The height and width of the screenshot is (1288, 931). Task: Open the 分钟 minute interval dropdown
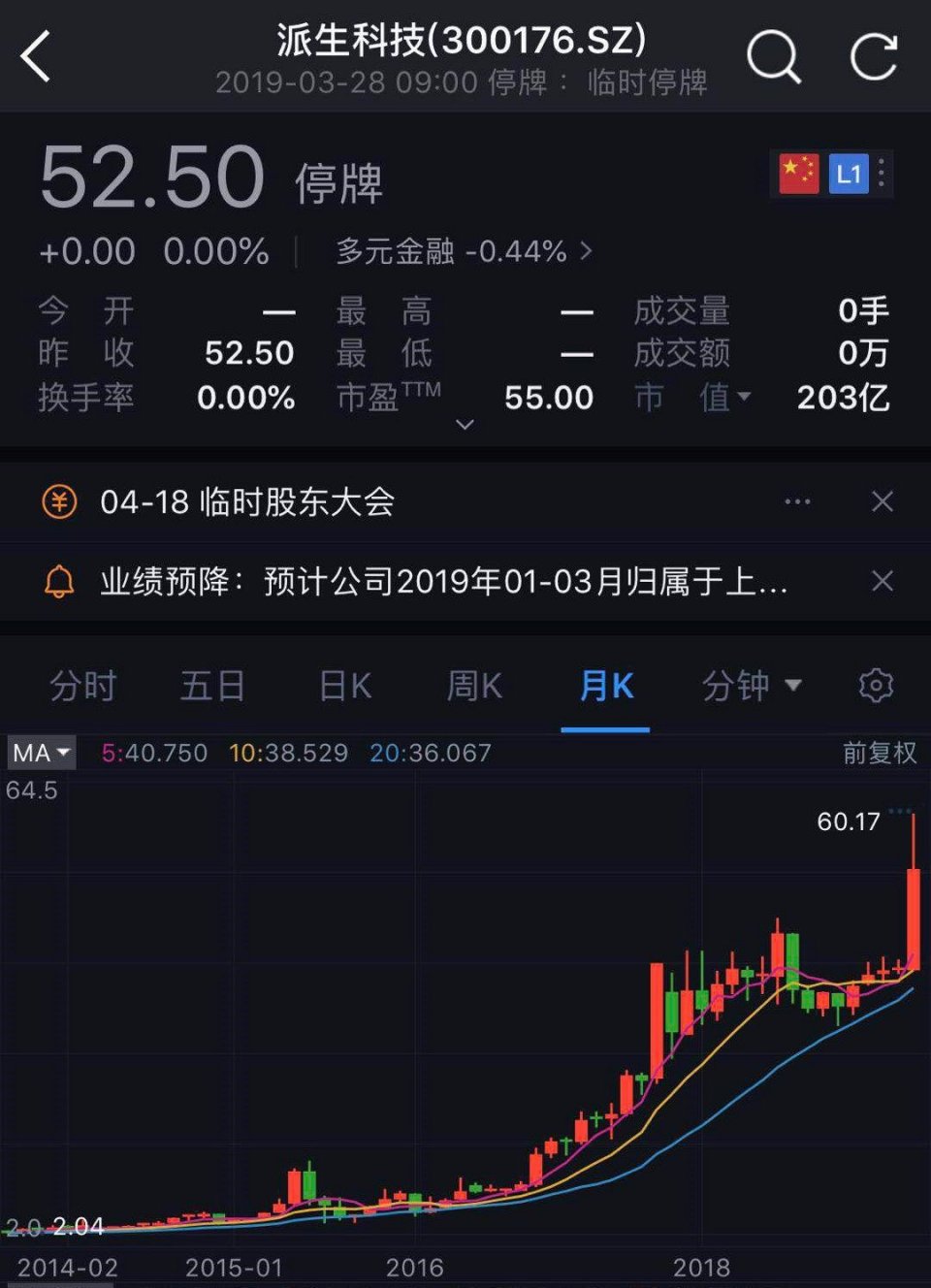coord(752,686)
